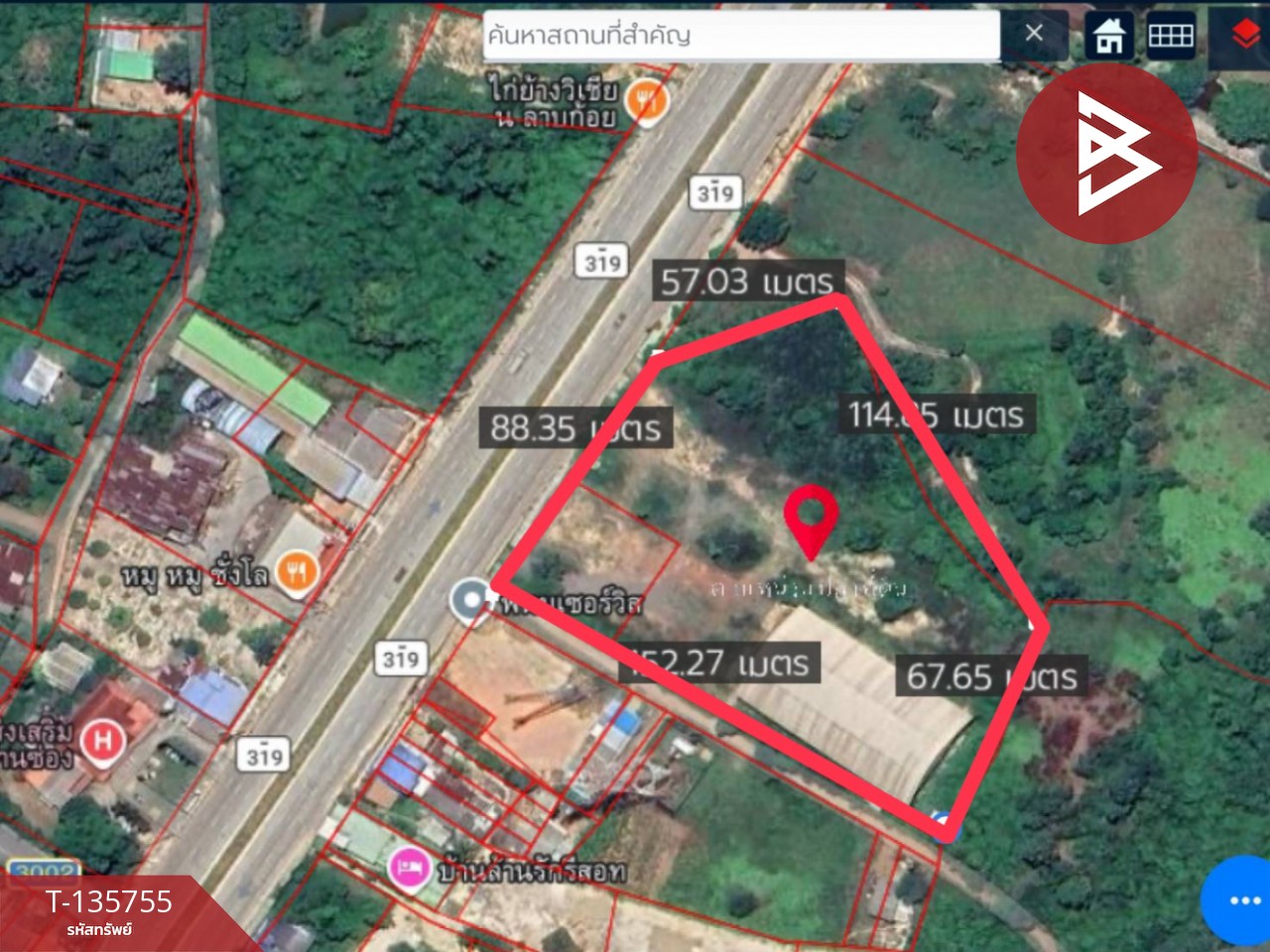1270x952 pixels.
Task: Select the หมู หมู ชั่งโล restaurant marker
Action: [x=297, y=572]
